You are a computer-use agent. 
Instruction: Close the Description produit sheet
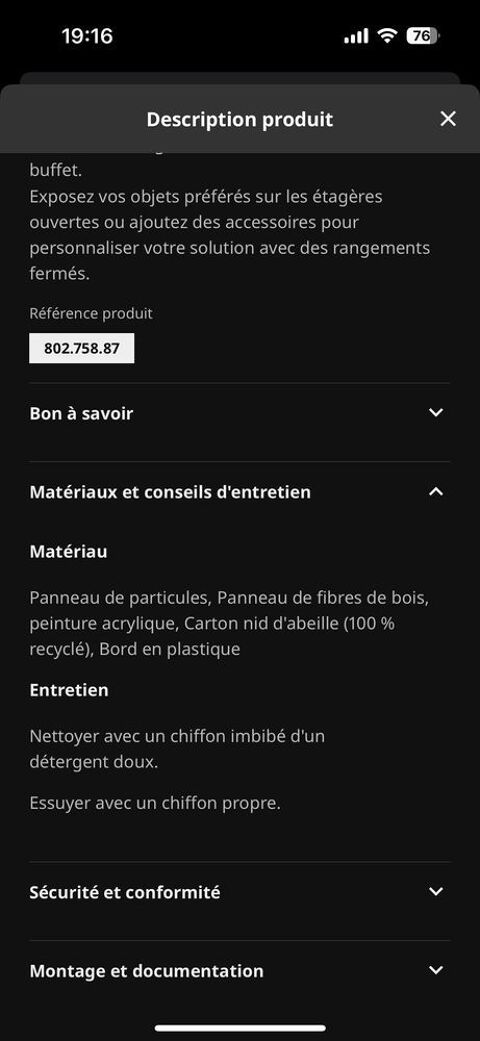[x=448, y=119]
